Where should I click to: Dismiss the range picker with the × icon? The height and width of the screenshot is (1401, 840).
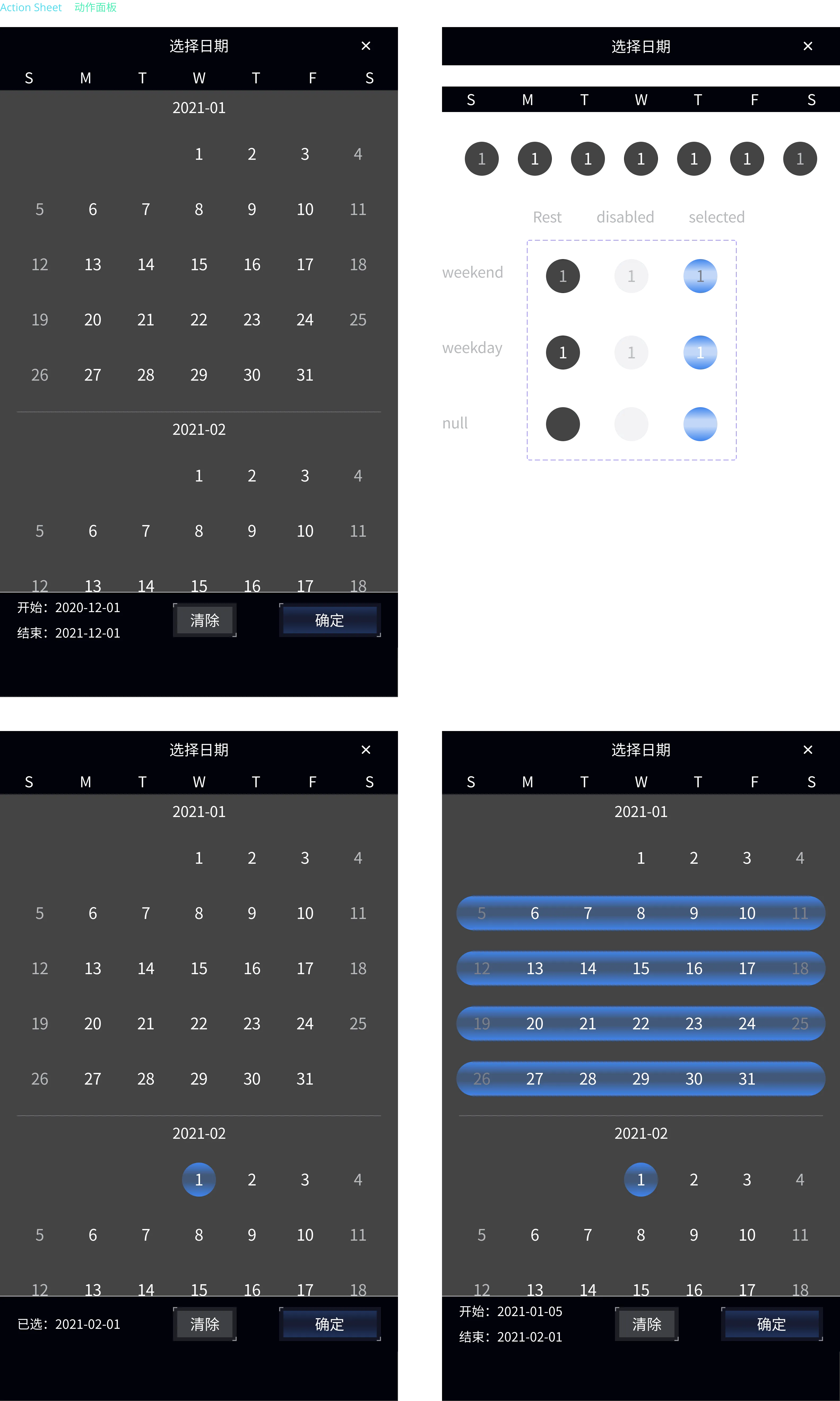point(808,750)
